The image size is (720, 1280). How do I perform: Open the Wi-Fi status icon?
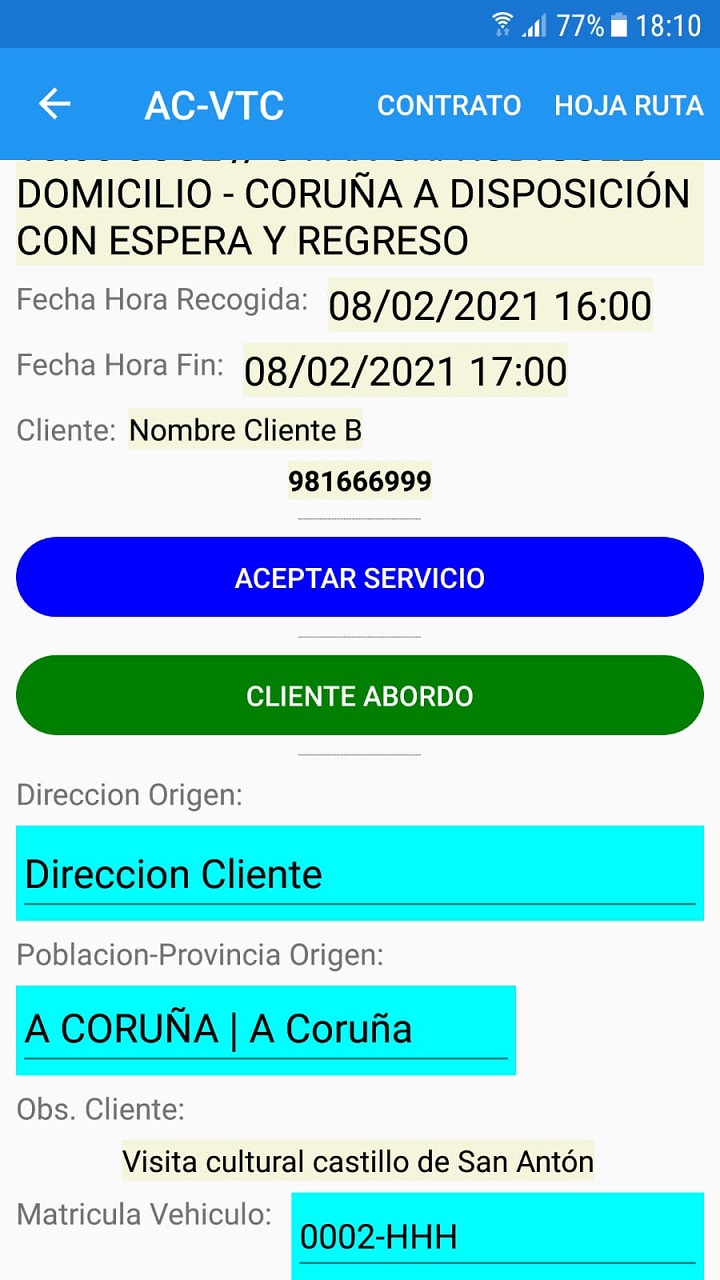tap(501, 26)
